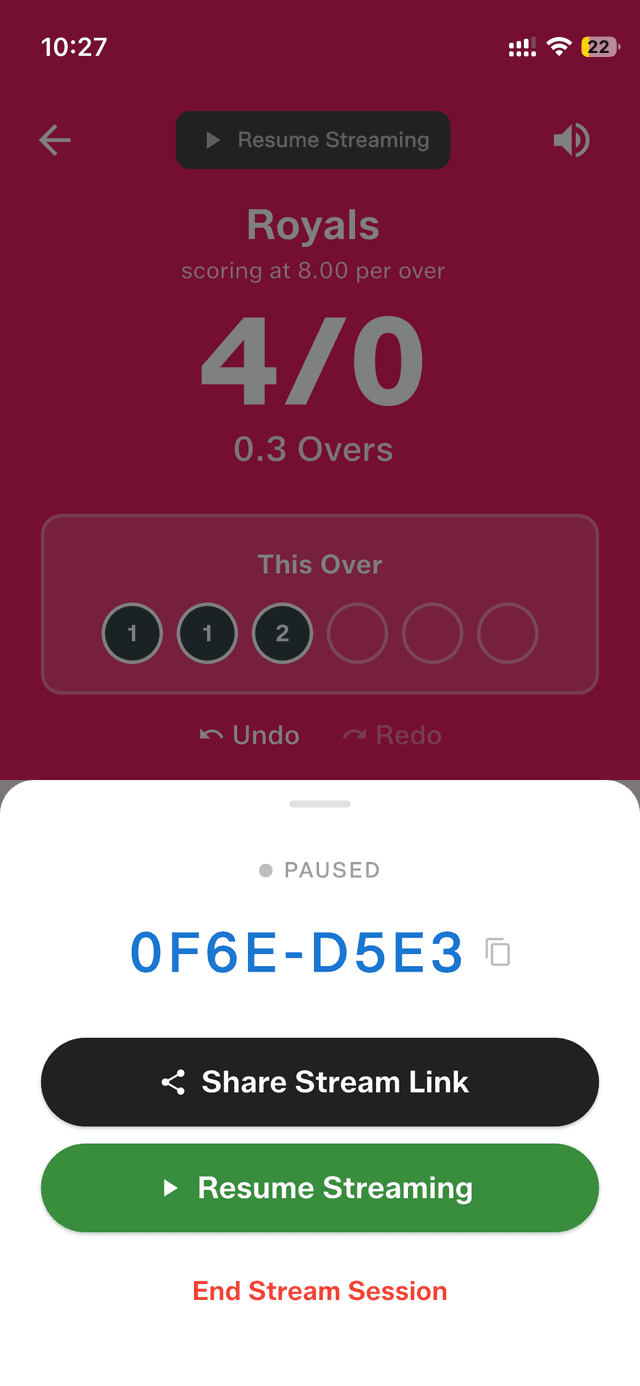Screen dimensions: 640x1386
Task: Resume streaming with the green button
Action: point(320,1188)
